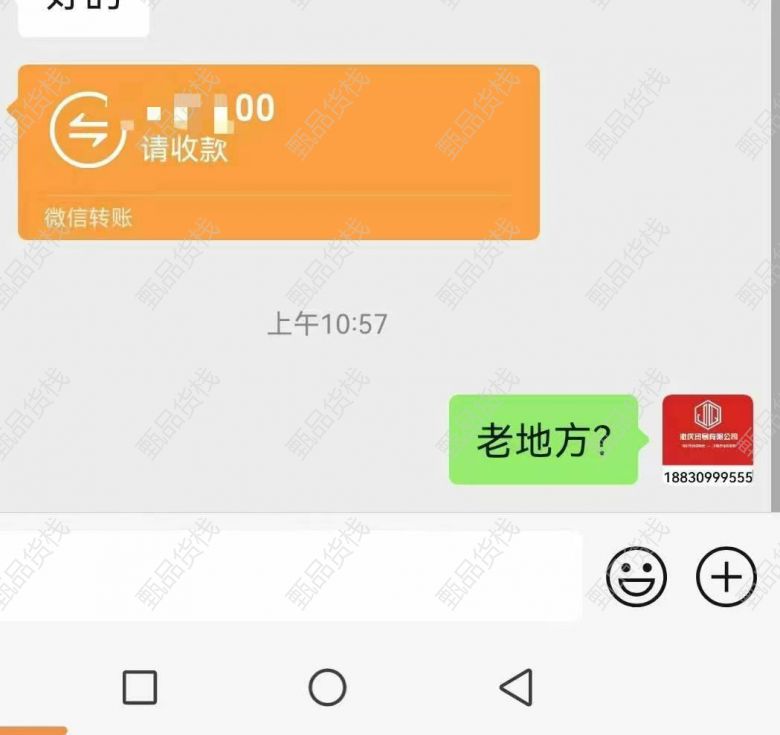
Task: Go back with the system back triangle
Action: pyautogui.click(x=516, y=687)
